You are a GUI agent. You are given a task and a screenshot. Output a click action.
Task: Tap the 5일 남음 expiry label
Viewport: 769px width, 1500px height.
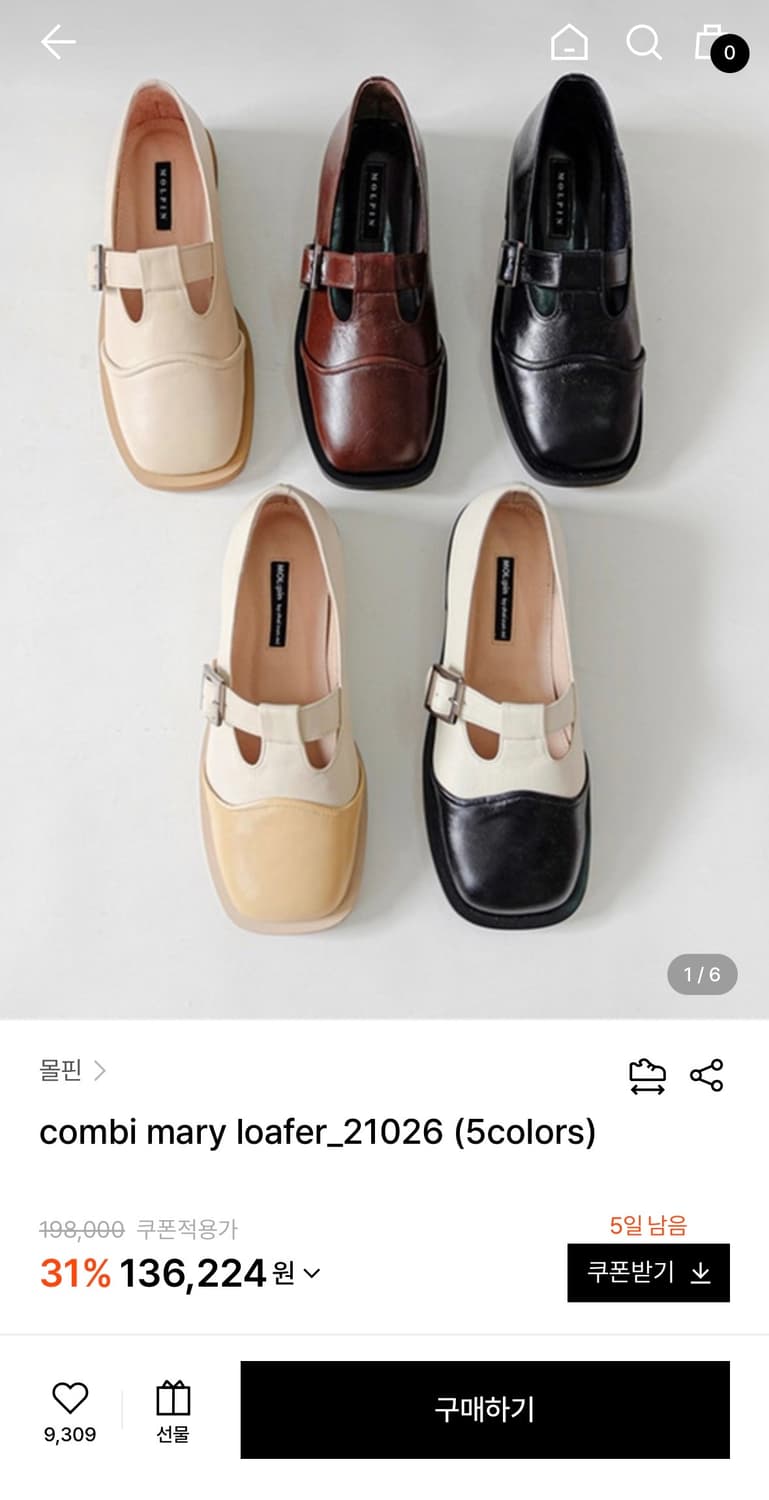tap(646, 1223)
